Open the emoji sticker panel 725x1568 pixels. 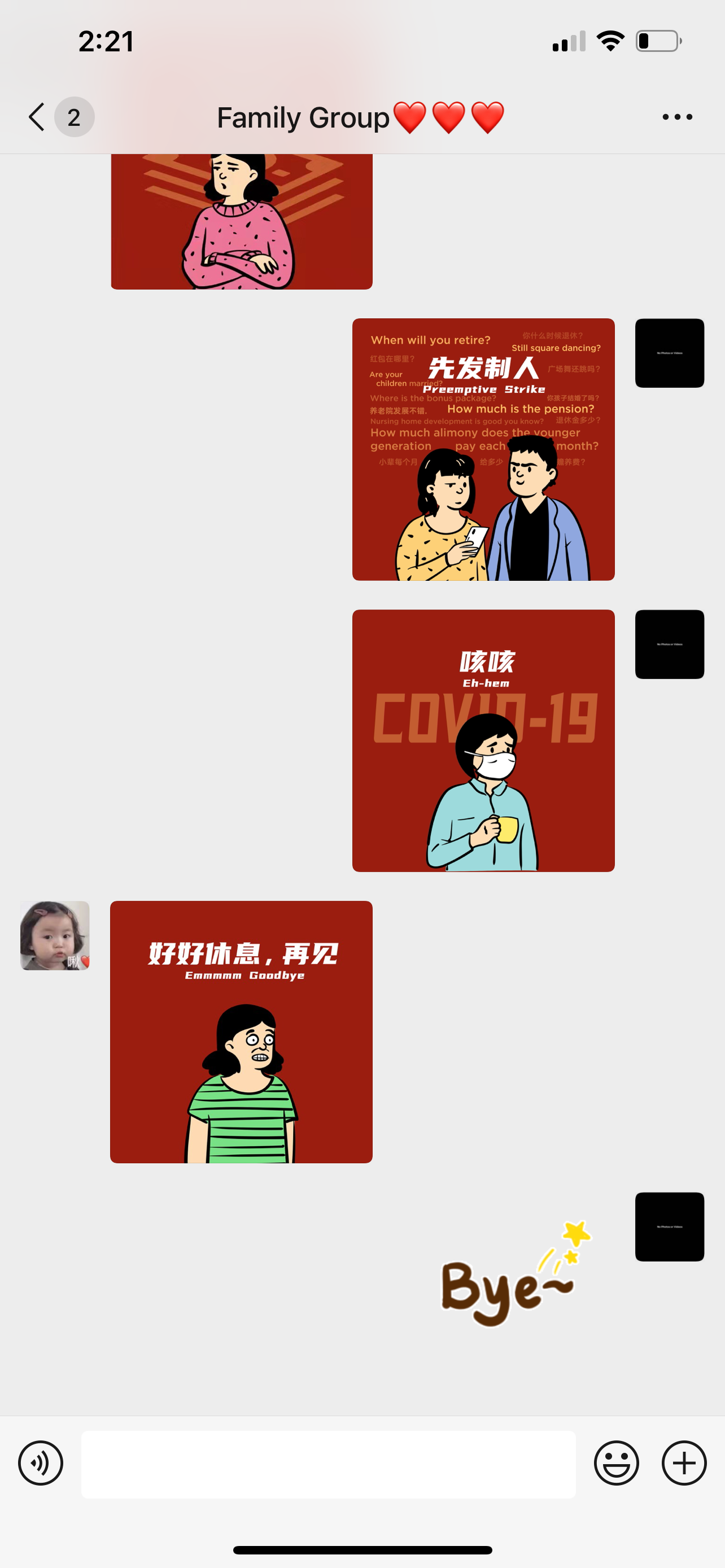(616, 1462)
